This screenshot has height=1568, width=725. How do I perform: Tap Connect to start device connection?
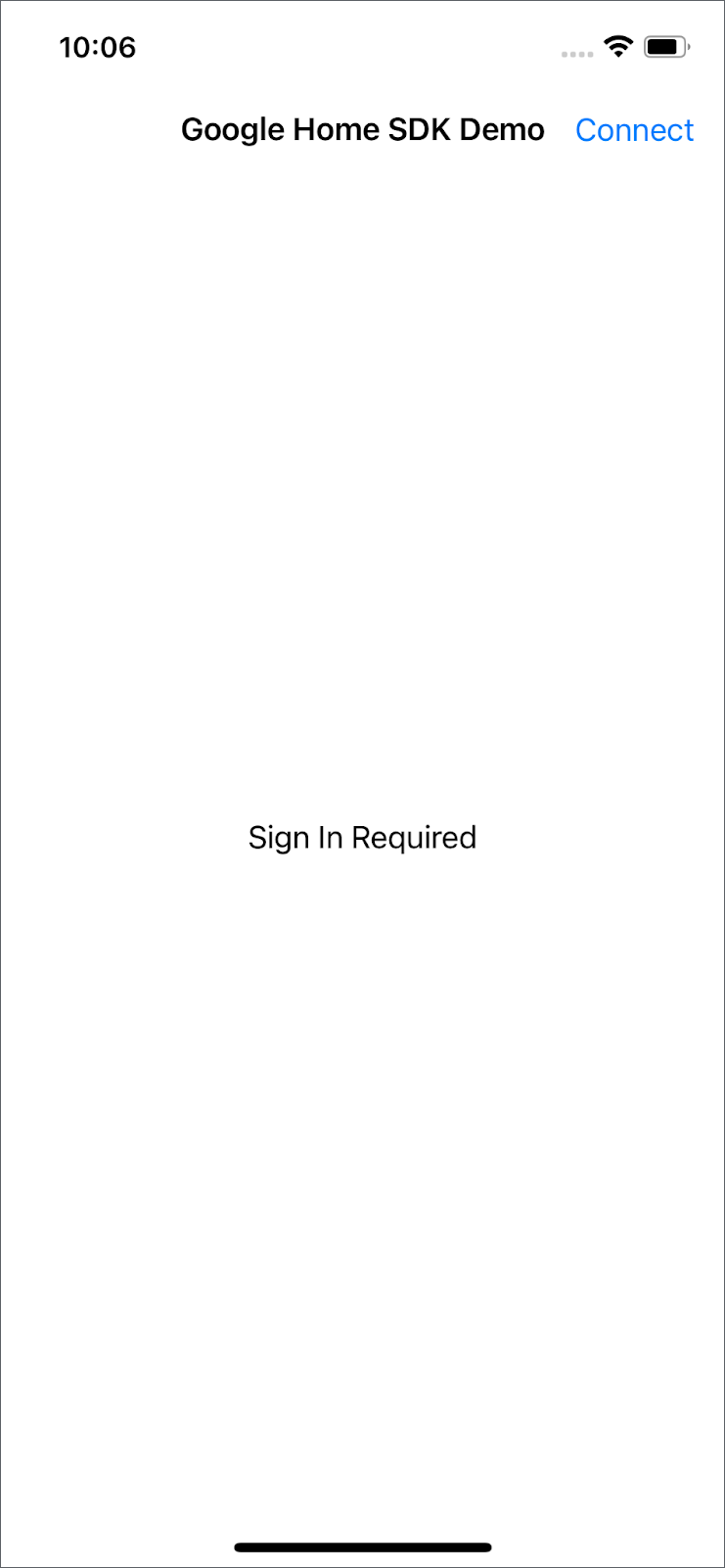coord(634,129)
